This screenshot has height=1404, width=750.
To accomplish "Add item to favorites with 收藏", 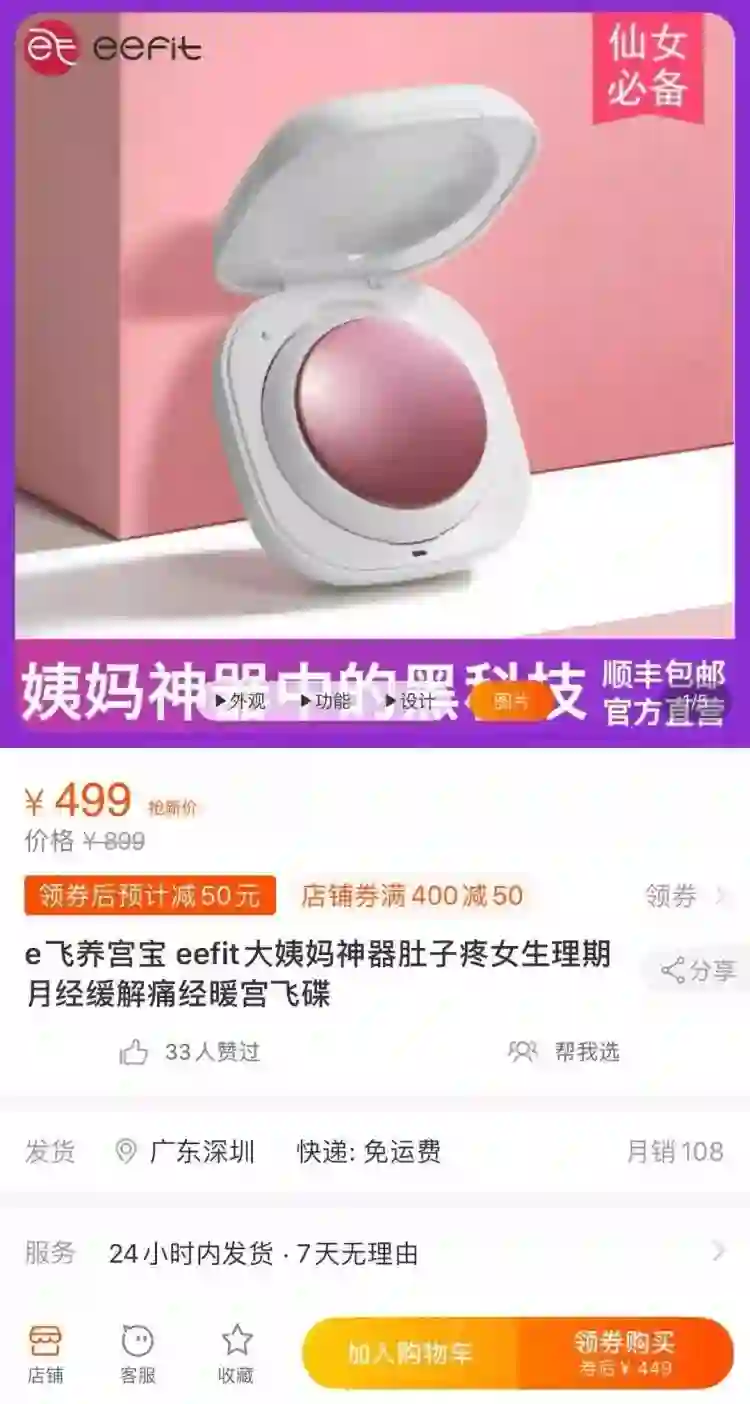I will coord(236,1354).
